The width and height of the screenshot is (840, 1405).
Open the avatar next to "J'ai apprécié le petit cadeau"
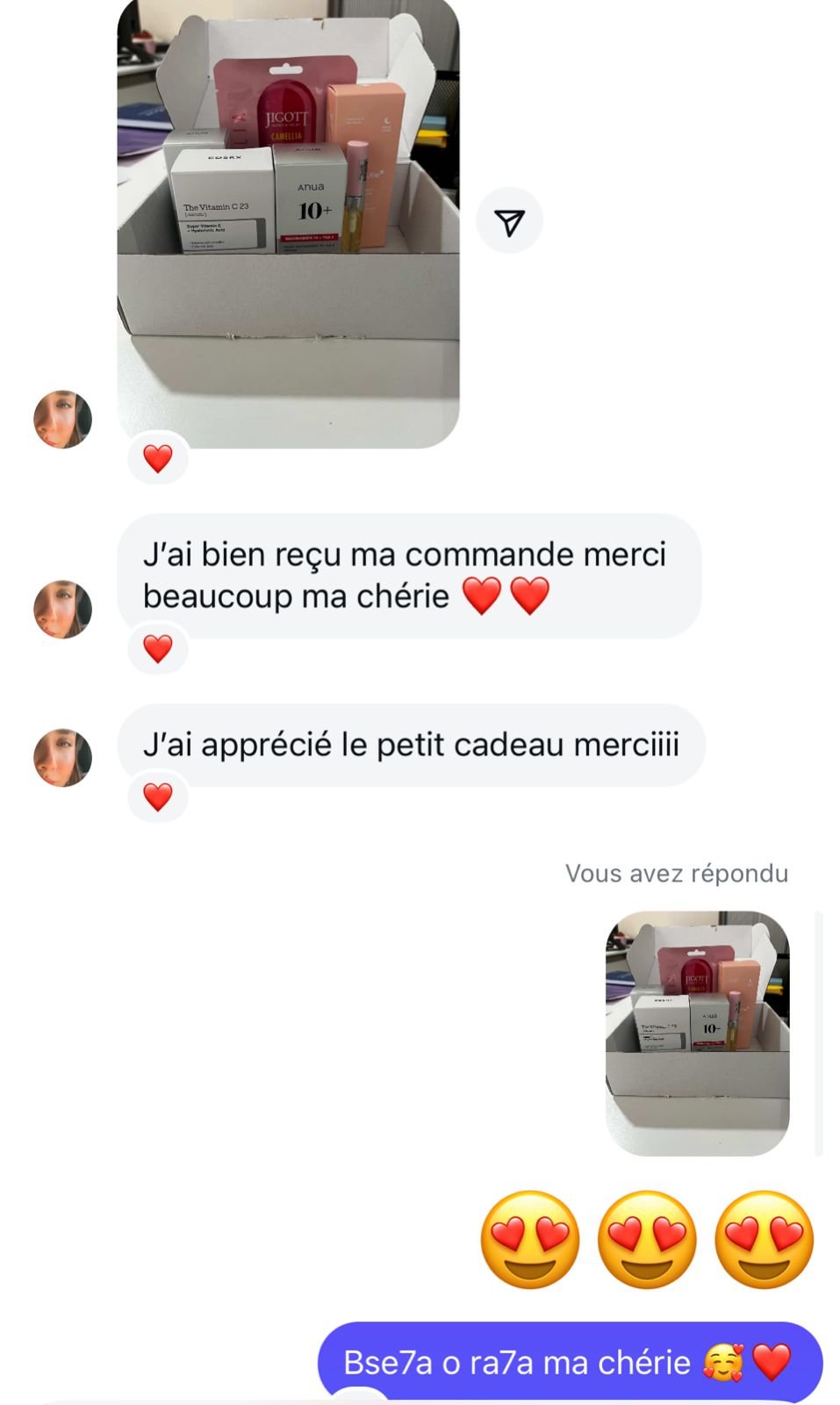(x=62, y=757)
